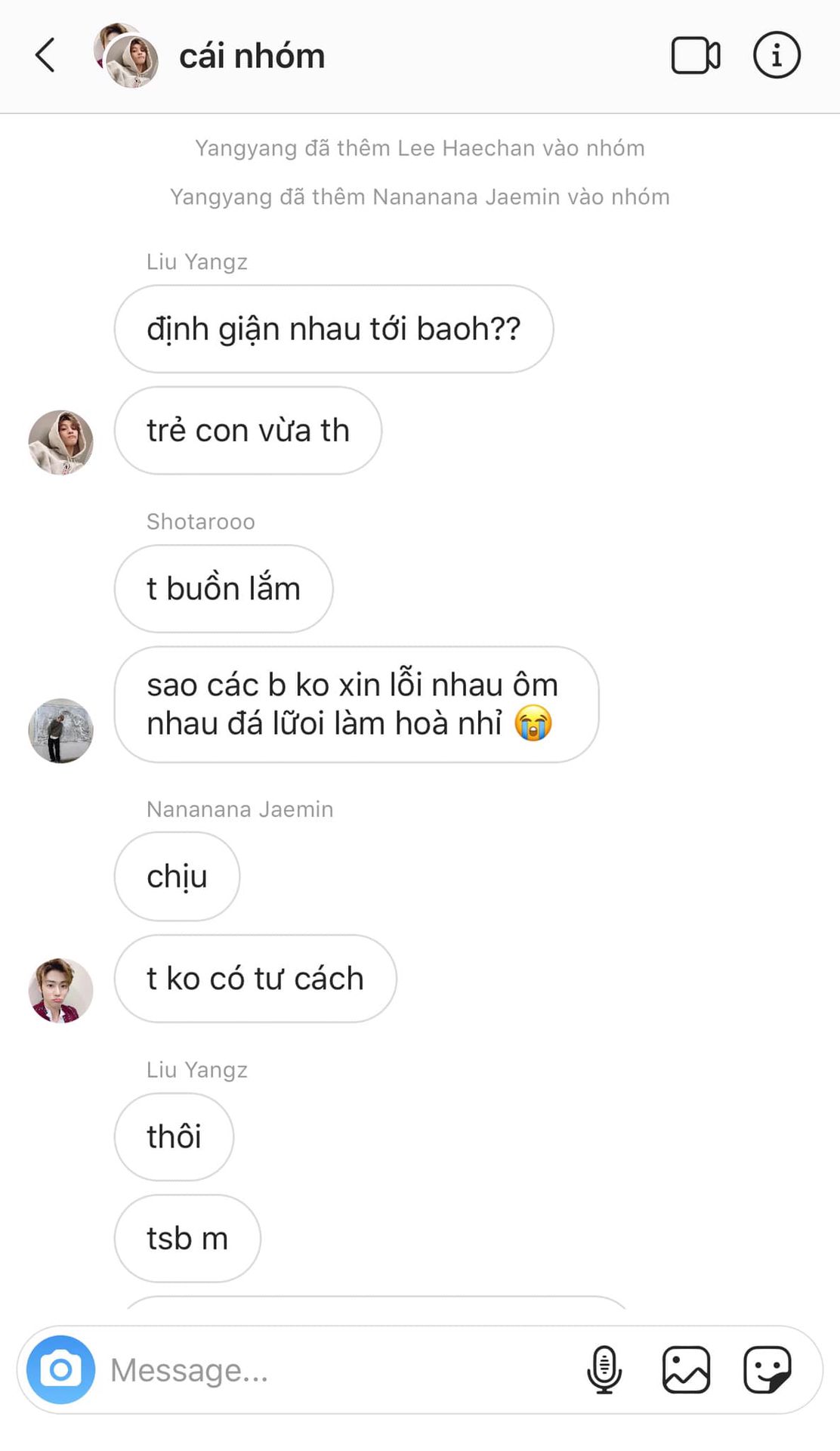View Nananana Jaemin's profile picture
The width and height of the screenshot is (840, 1451).
(61, 991)
